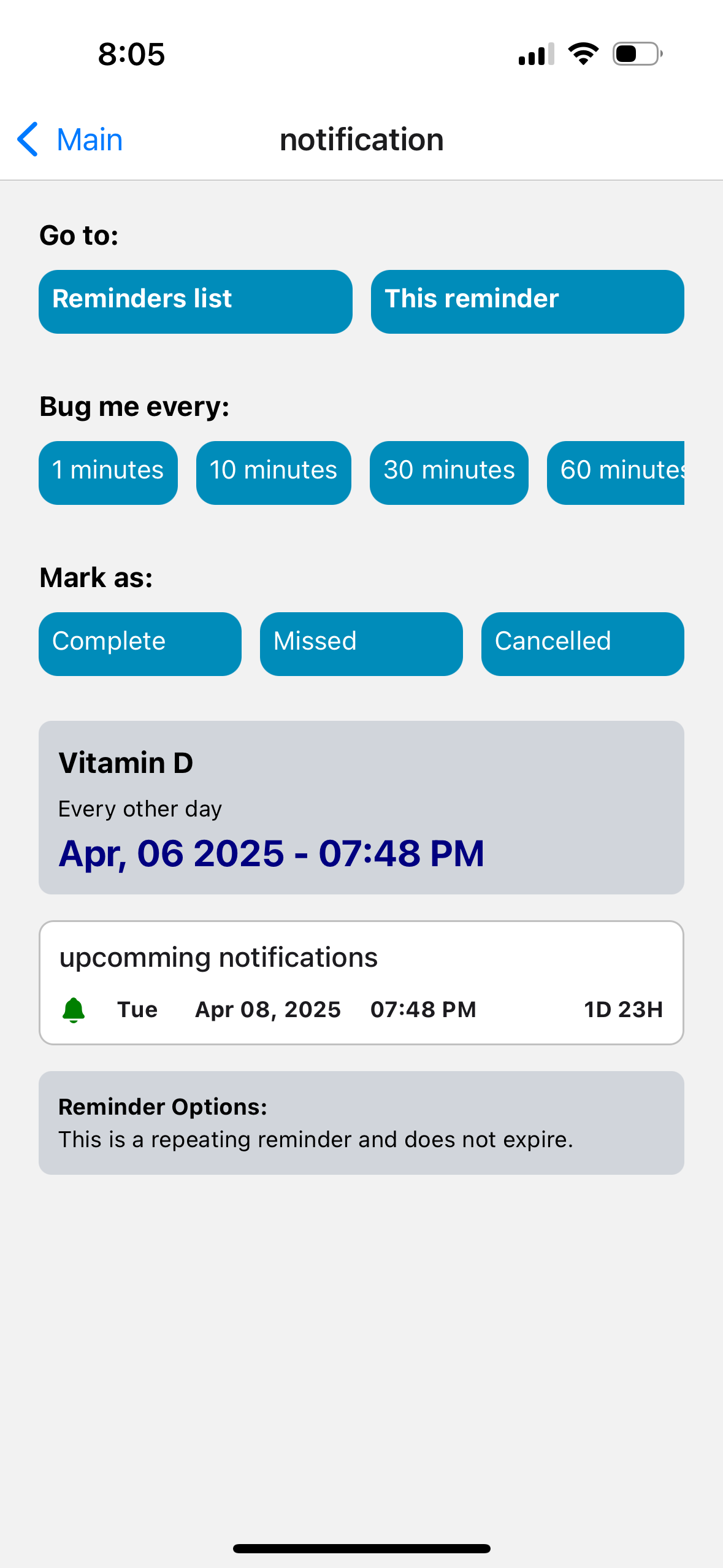Go to This reminder
This screenshot has width=723, height=1568.
(527, 301)
